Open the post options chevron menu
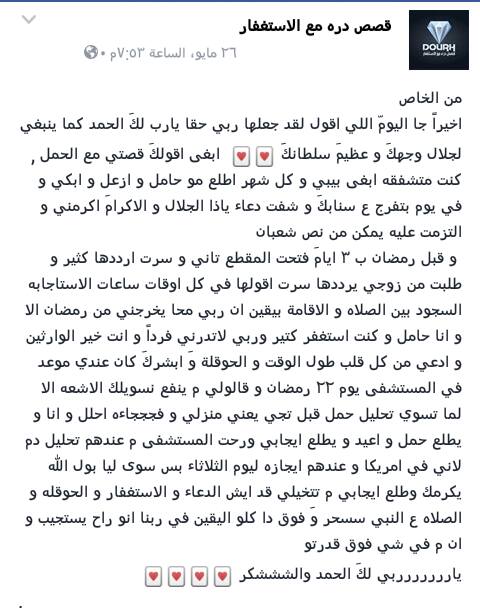The image size is (480, 615). (x=29, y=19)
